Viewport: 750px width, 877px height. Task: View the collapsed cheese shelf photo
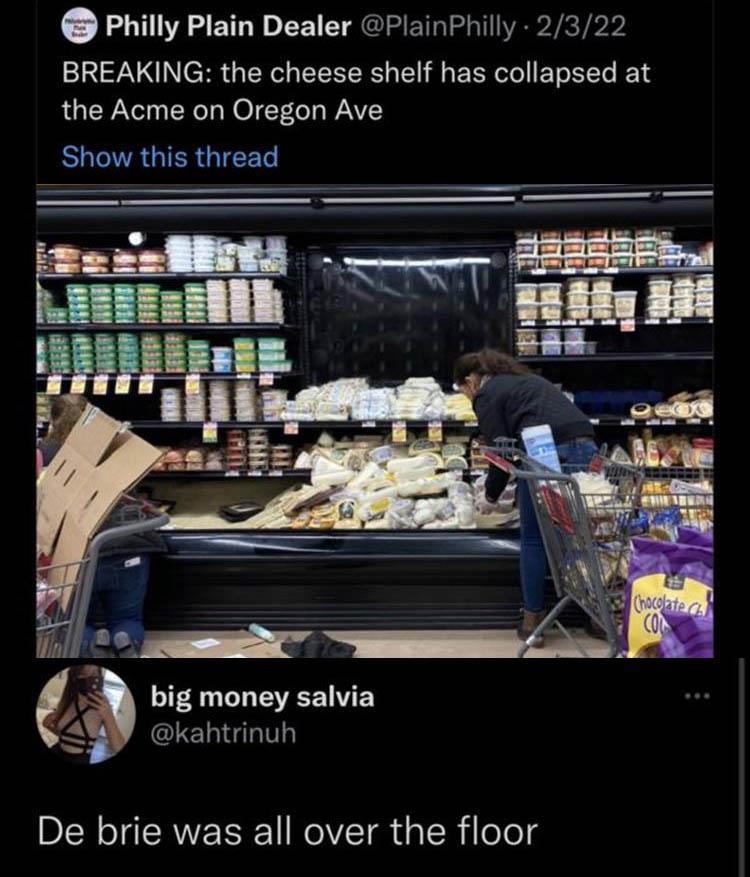point(375,420)
